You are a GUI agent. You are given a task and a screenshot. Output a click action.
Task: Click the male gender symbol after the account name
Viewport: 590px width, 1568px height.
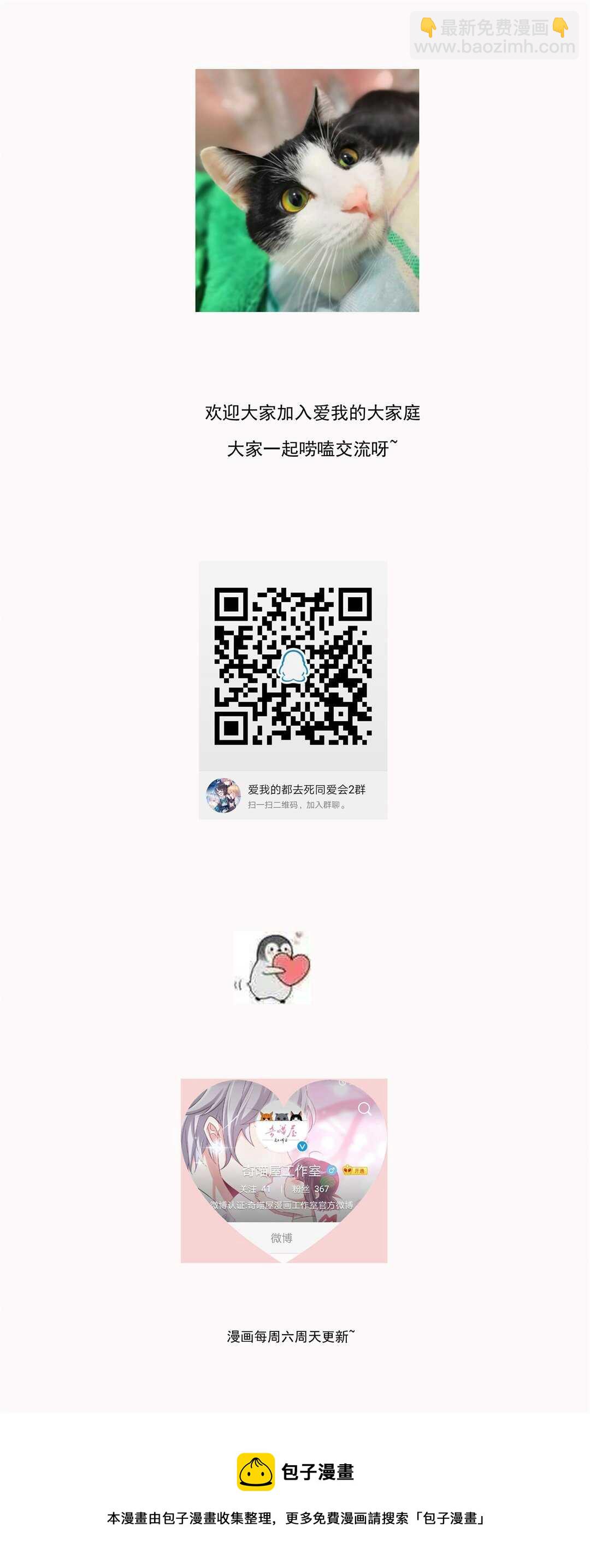coord(331,1169)
